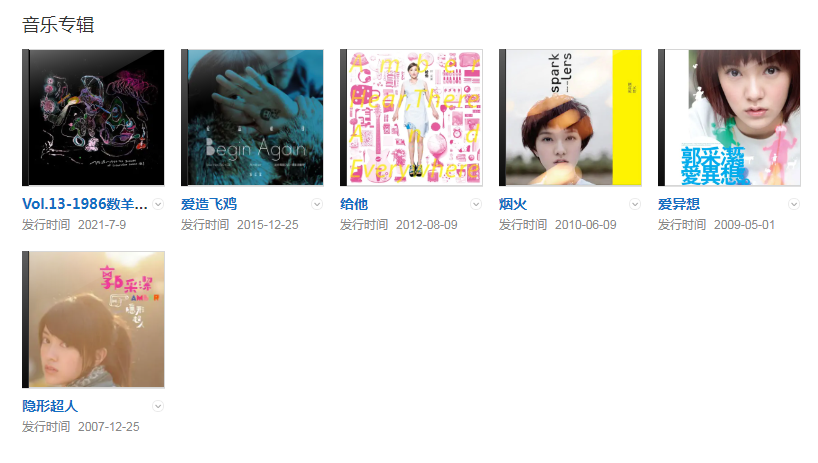Open the 爱异想 album cover
The image size is (818, 463).
tap(729, 118)
